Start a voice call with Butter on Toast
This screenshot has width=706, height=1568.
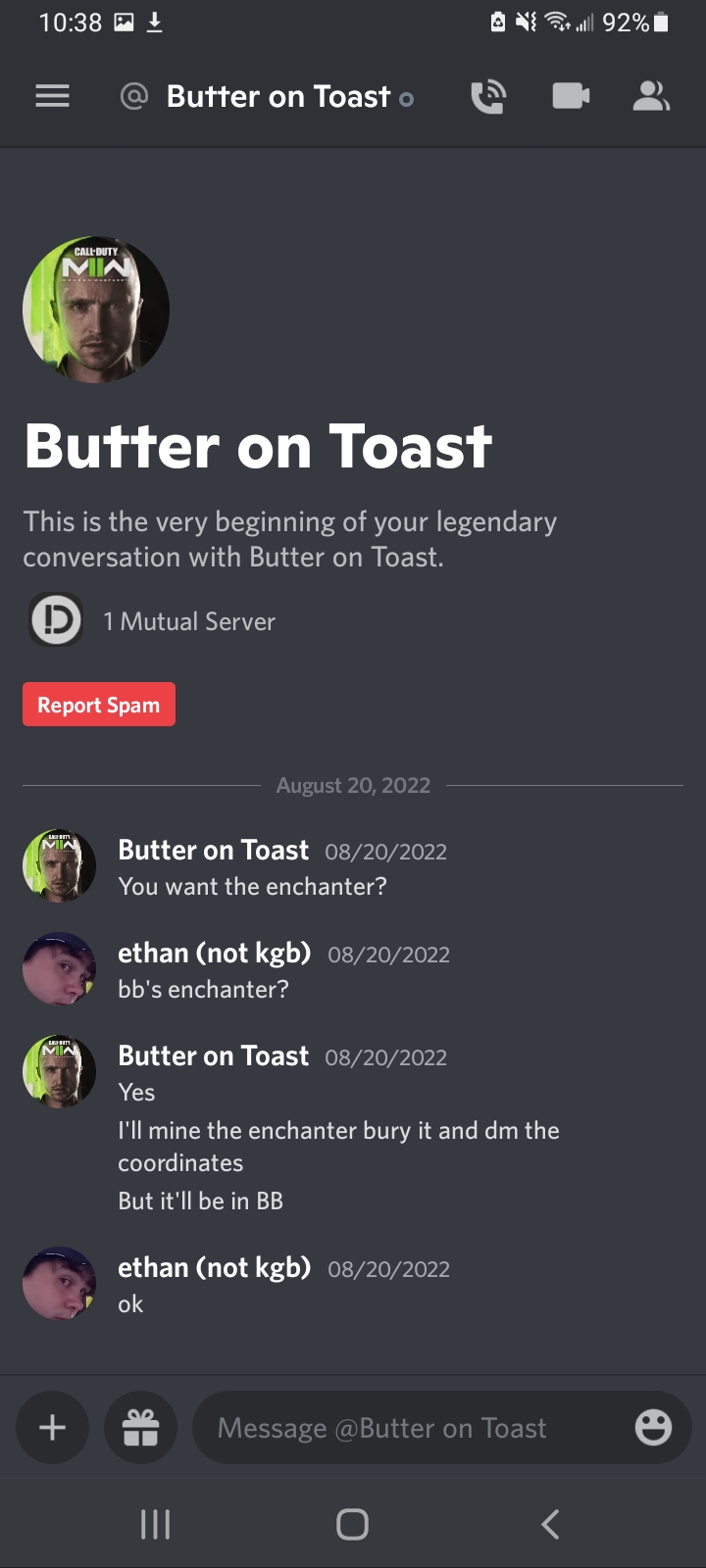click(x=487, y=96)
